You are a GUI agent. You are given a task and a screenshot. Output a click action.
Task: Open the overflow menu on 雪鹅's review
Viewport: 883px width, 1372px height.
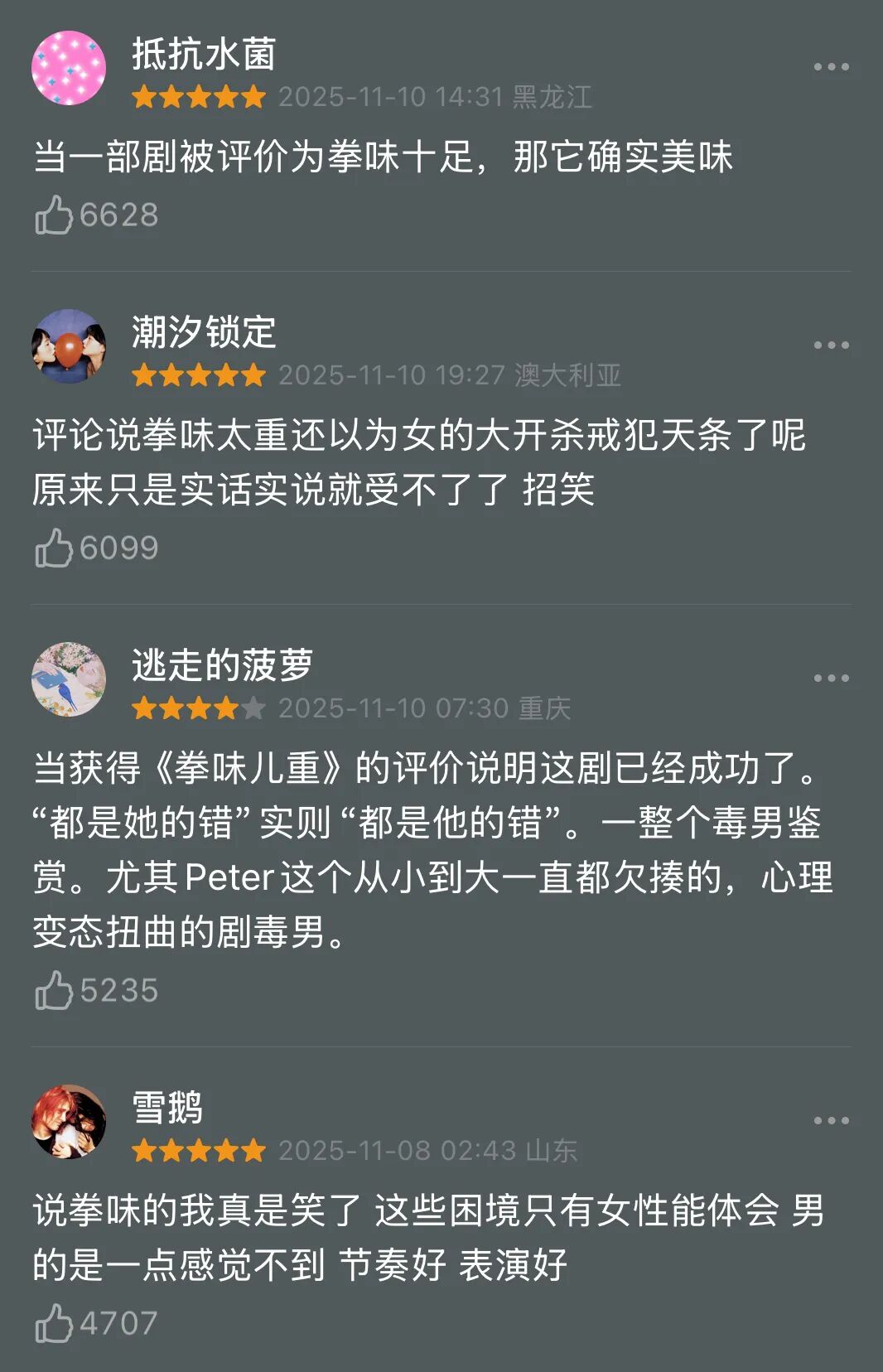tap(831, 1121)
